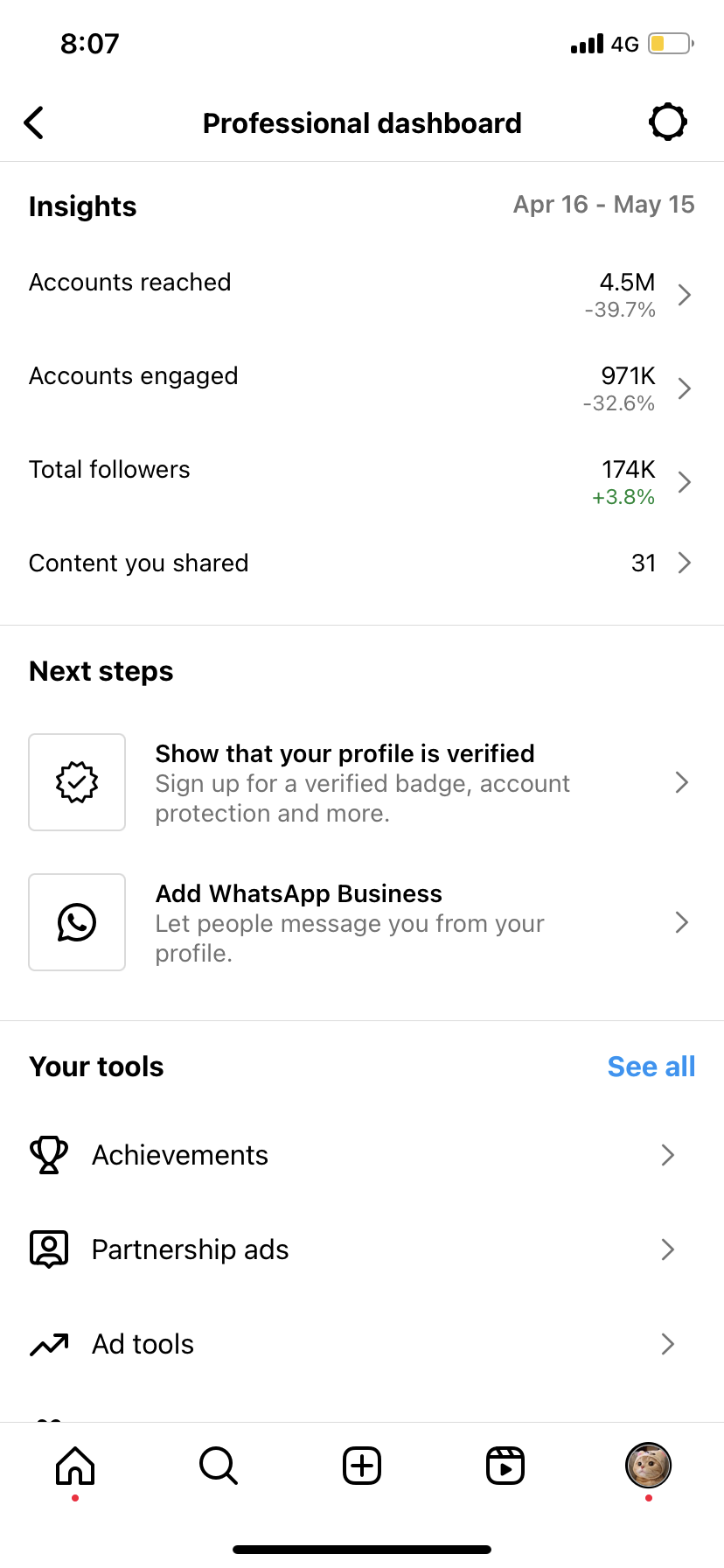Open the profile tab avatar
This screenshot has height=1568, width=724.
pos(648,1466)
